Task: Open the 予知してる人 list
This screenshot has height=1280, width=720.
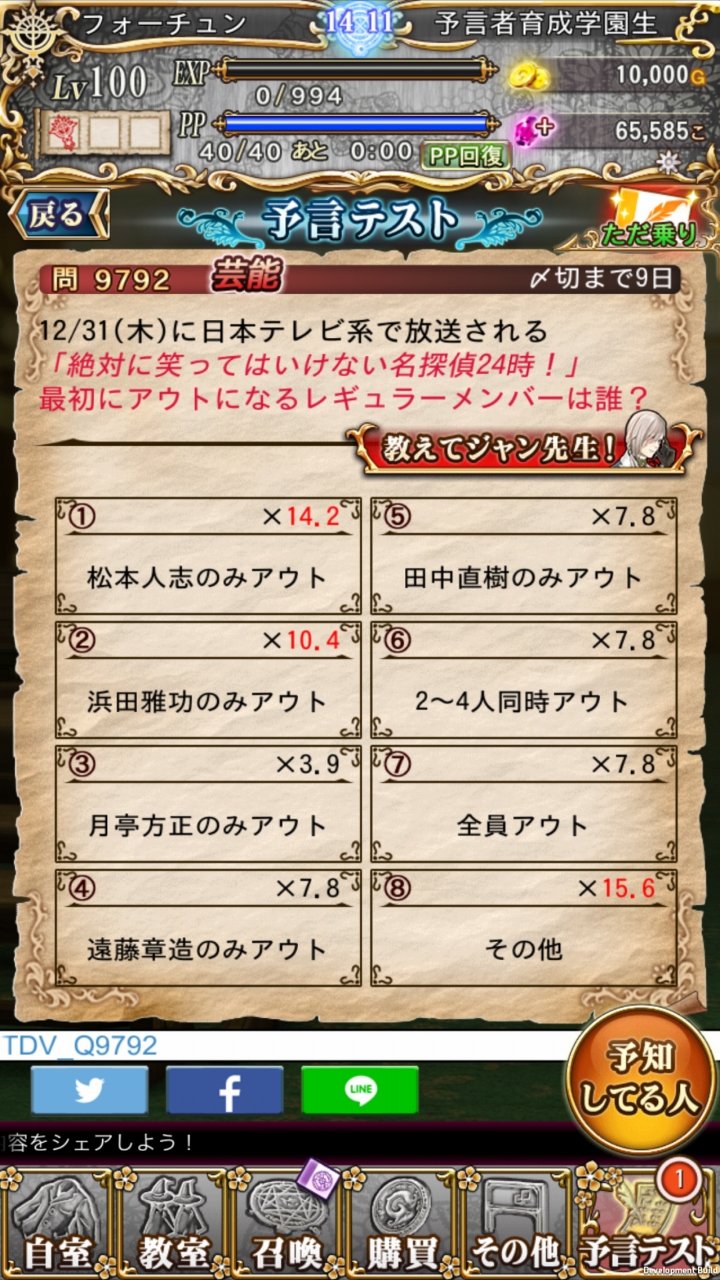Action: (640, 1083)
